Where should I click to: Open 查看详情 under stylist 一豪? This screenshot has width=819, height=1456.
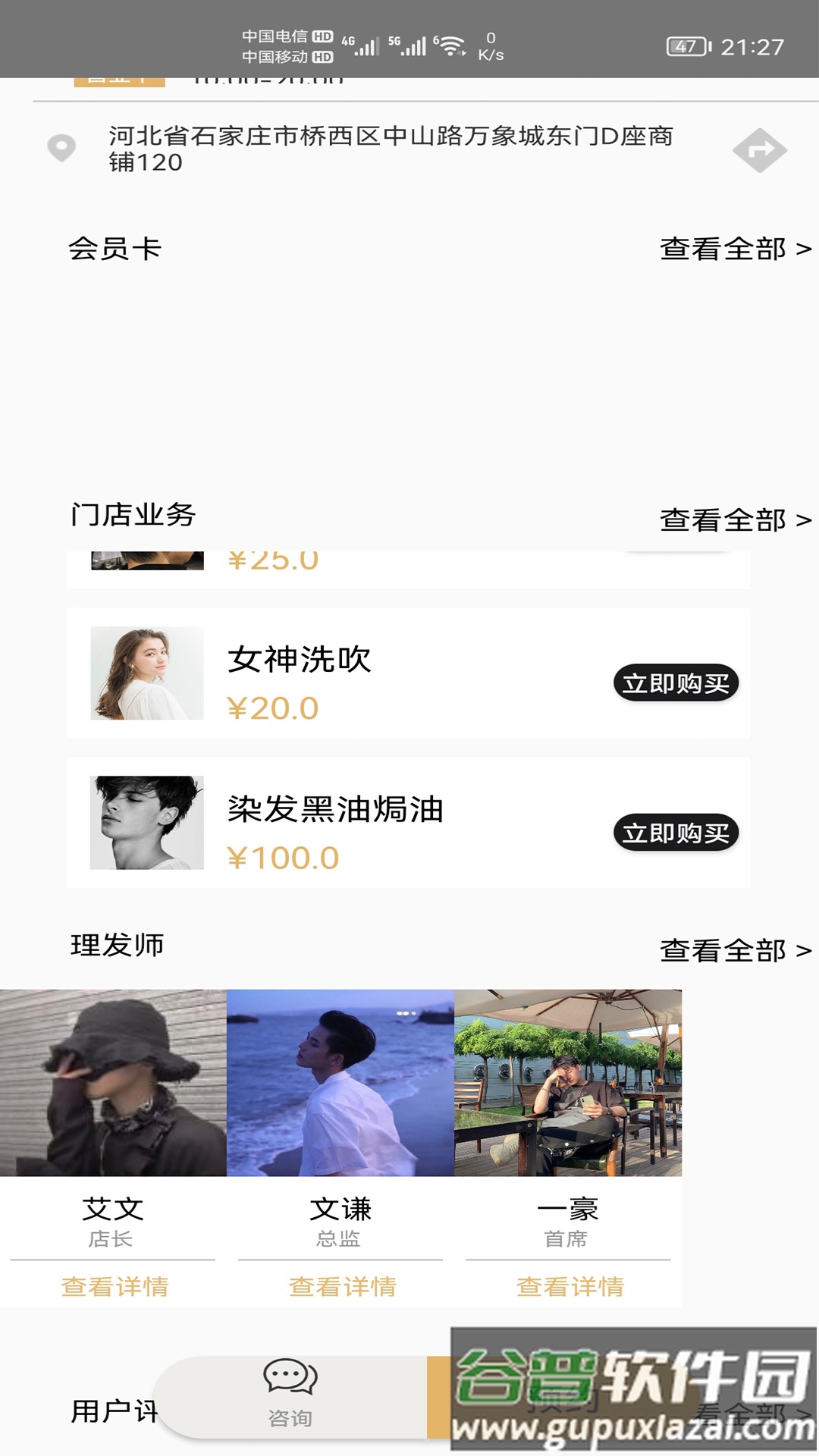570,1285
